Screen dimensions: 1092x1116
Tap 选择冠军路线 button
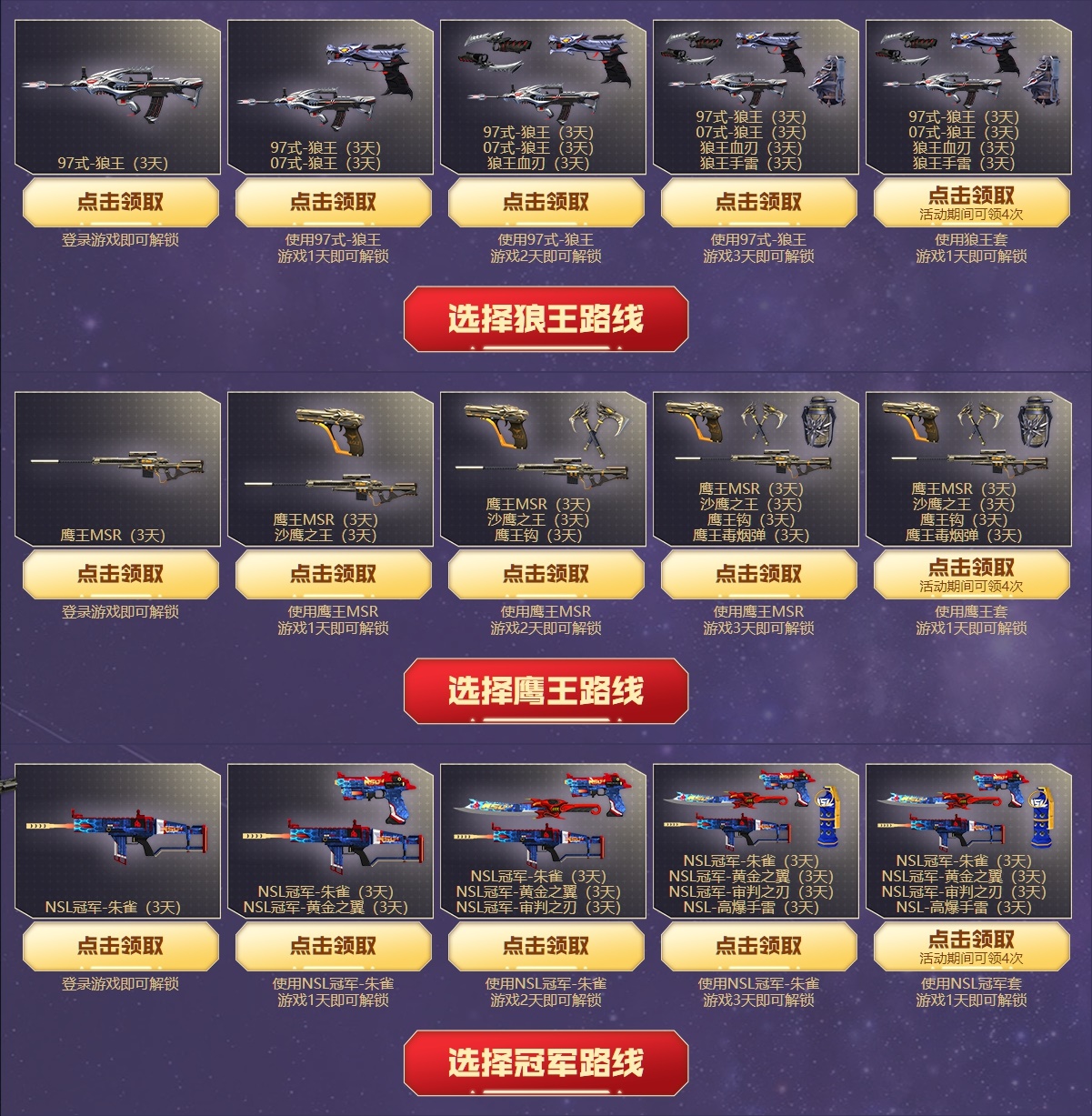[x=546, y=1062]
